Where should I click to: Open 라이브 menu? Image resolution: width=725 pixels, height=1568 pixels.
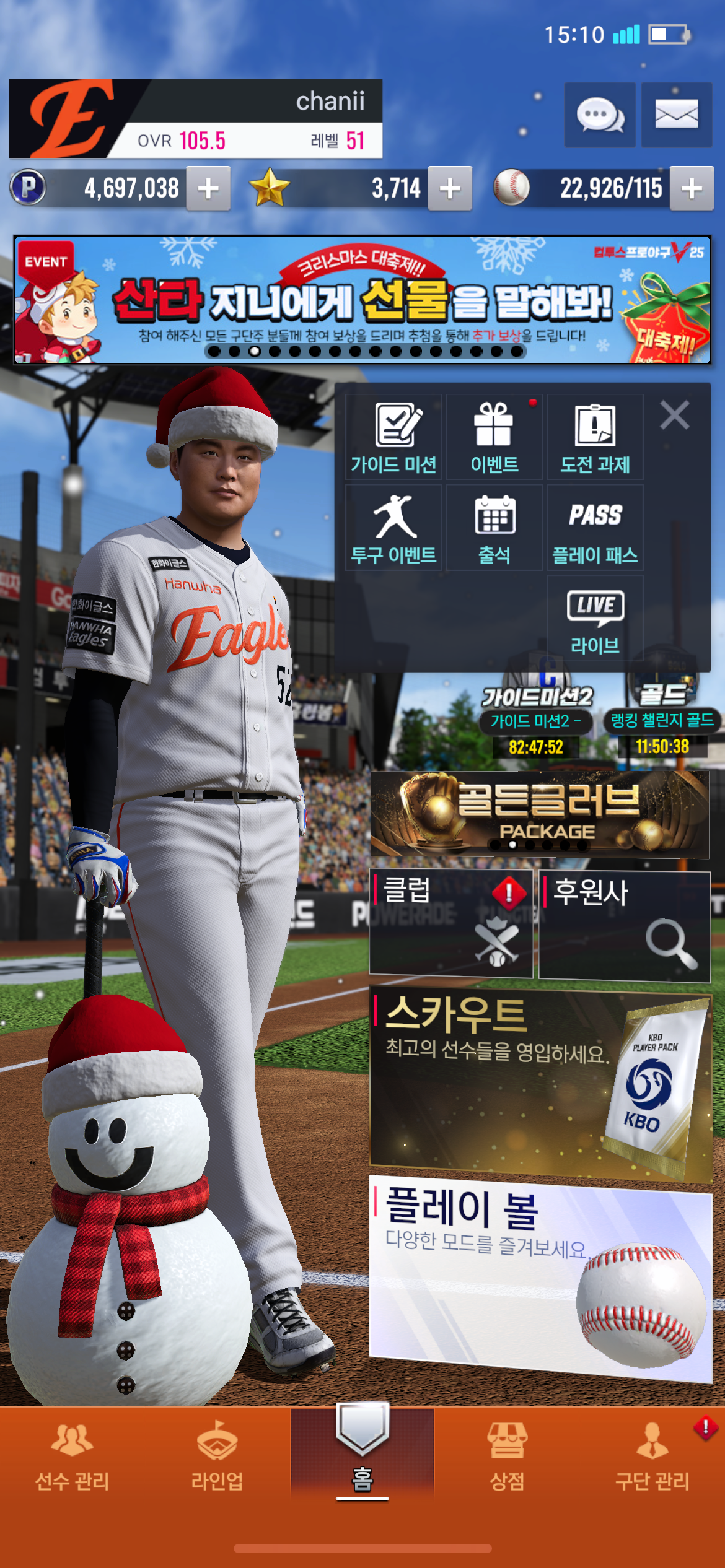click(595, 619)
